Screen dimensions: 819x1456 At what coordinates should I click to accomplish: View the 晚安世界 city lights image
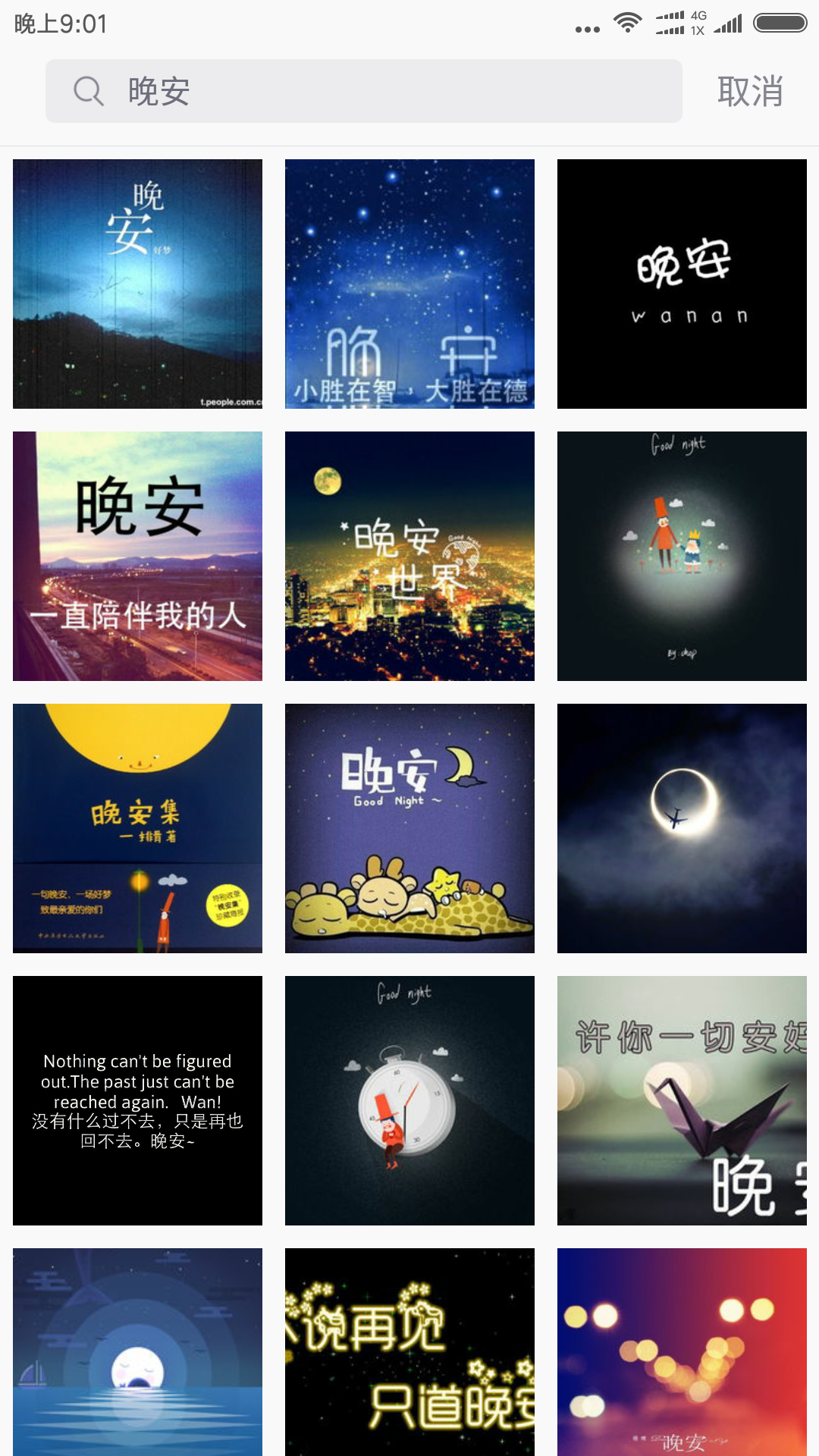409,556
